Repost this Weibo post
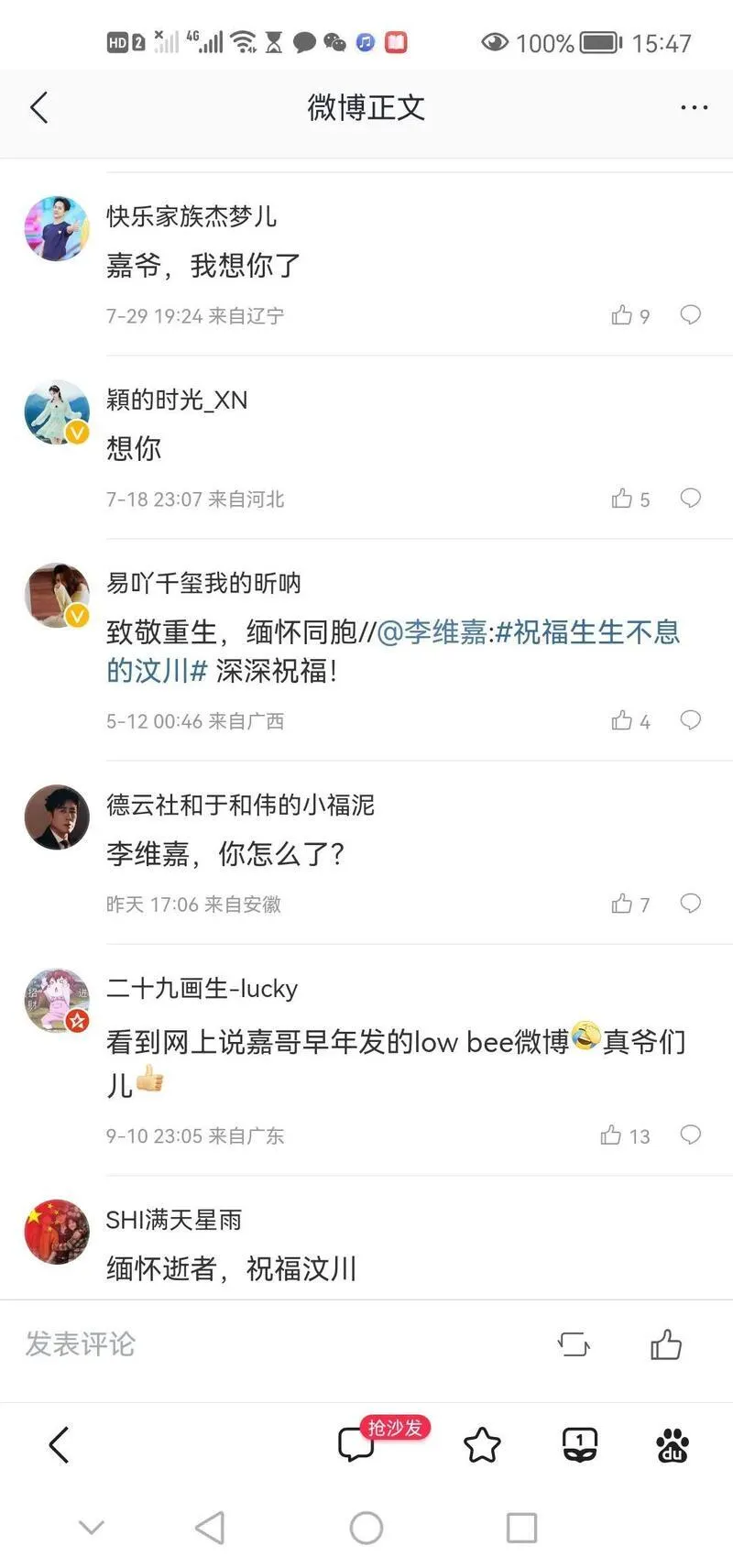Image resolution: width=733 pixels, height=1568 pixels. 574,1344
